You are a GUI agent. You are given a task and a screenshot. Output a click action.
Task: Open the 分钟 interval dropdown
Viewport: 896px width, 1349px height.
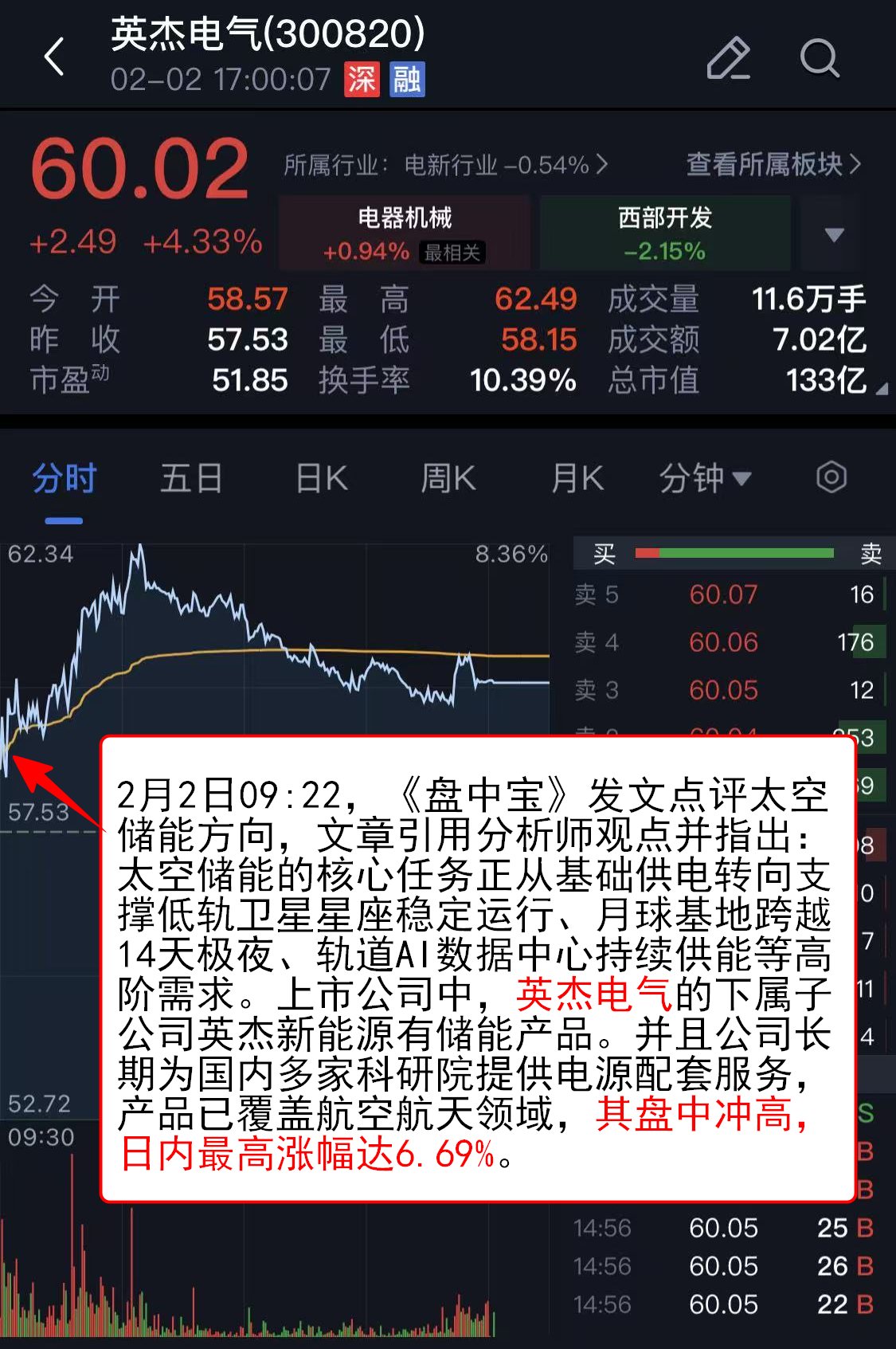(x=704, y=479)
